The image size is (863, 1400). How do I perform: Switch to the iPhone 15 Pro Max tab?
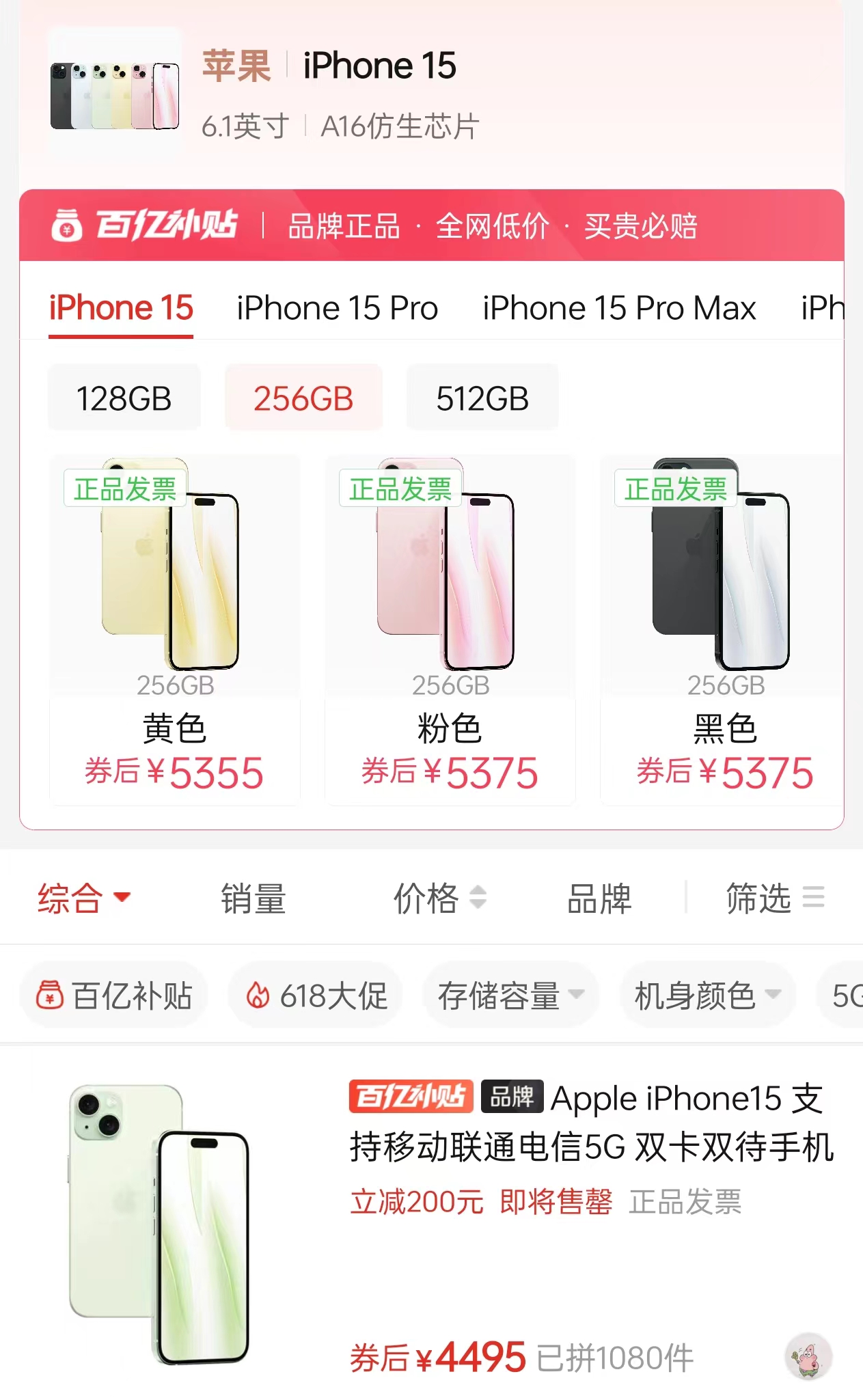coord(619,308)
